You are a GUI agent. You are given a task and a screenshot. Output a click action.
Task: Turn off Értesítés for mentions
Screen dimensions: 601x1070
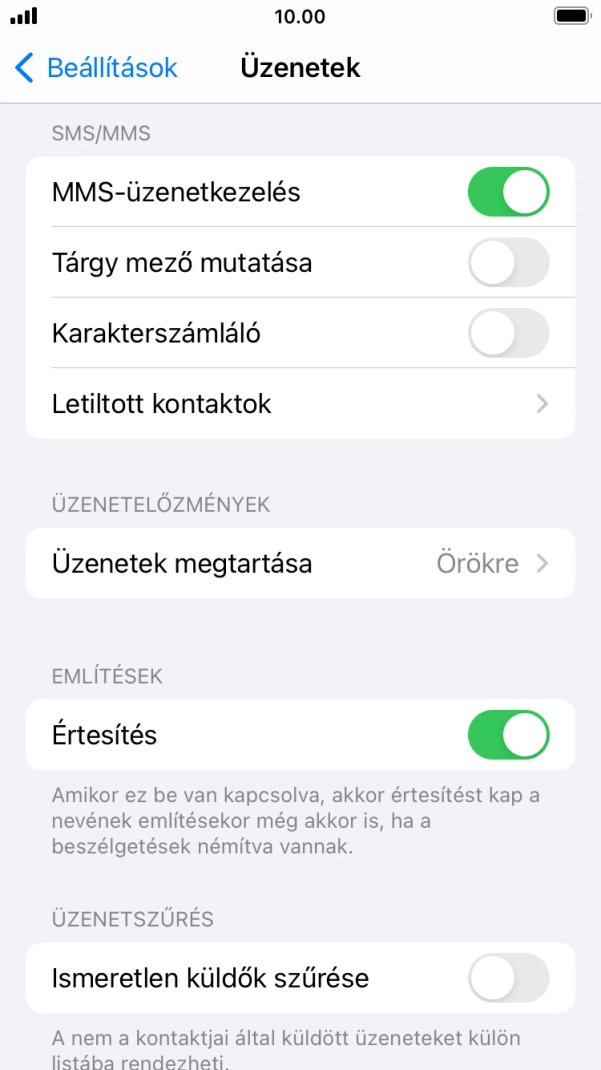(508, 735)
